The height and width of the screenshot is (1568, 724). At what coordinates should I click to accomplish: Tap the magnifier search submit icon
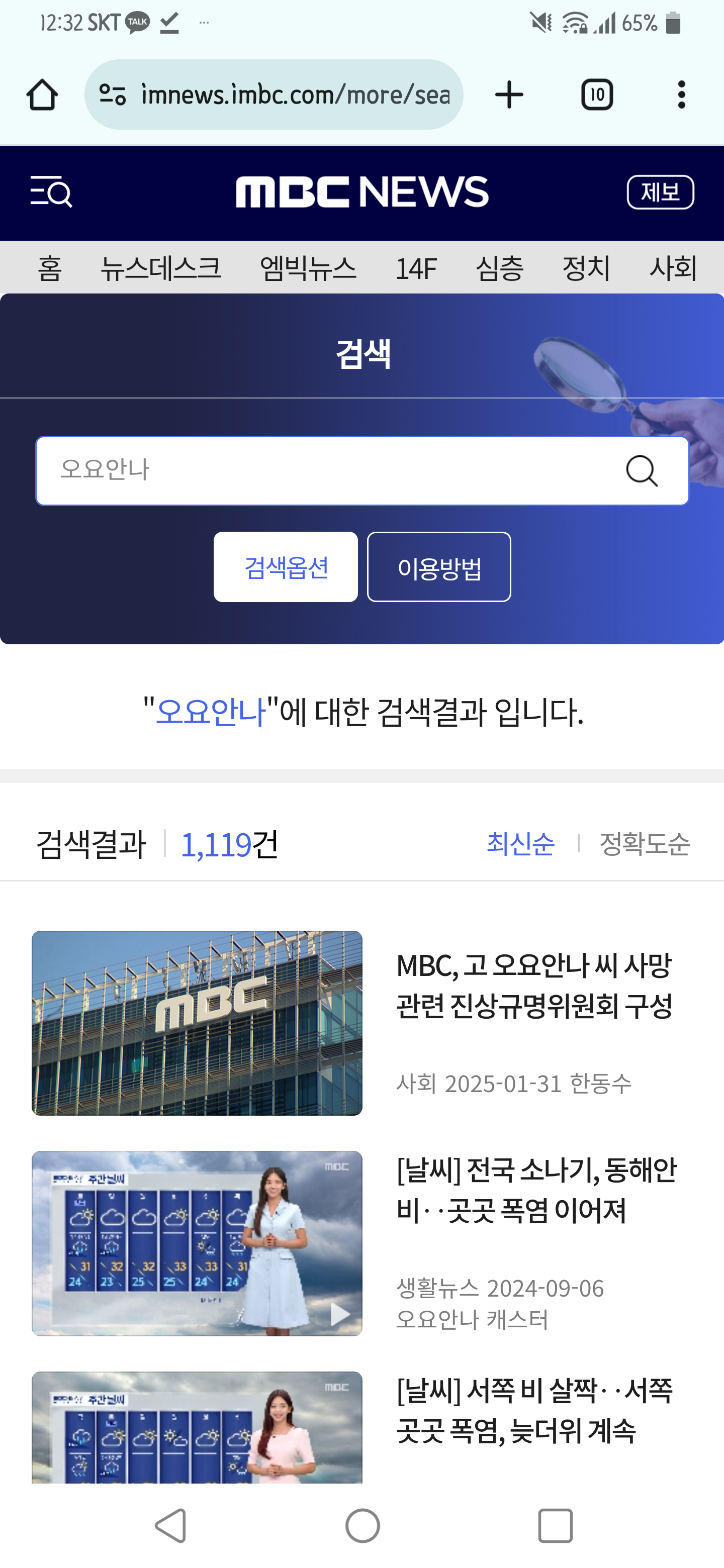642,470
